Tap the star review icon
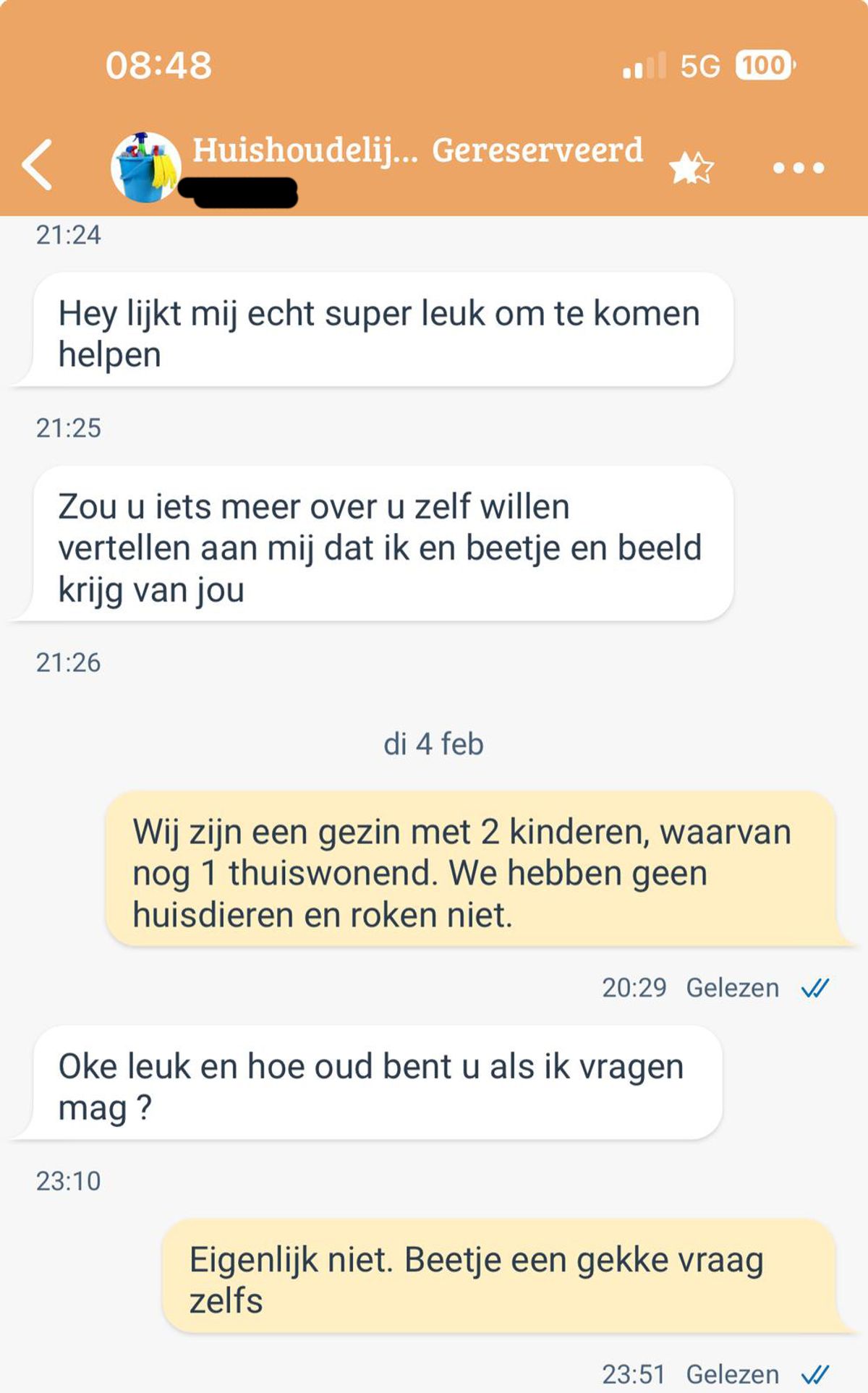The image size is (868, 1393). pyautogui.click(x=691, y=168)
